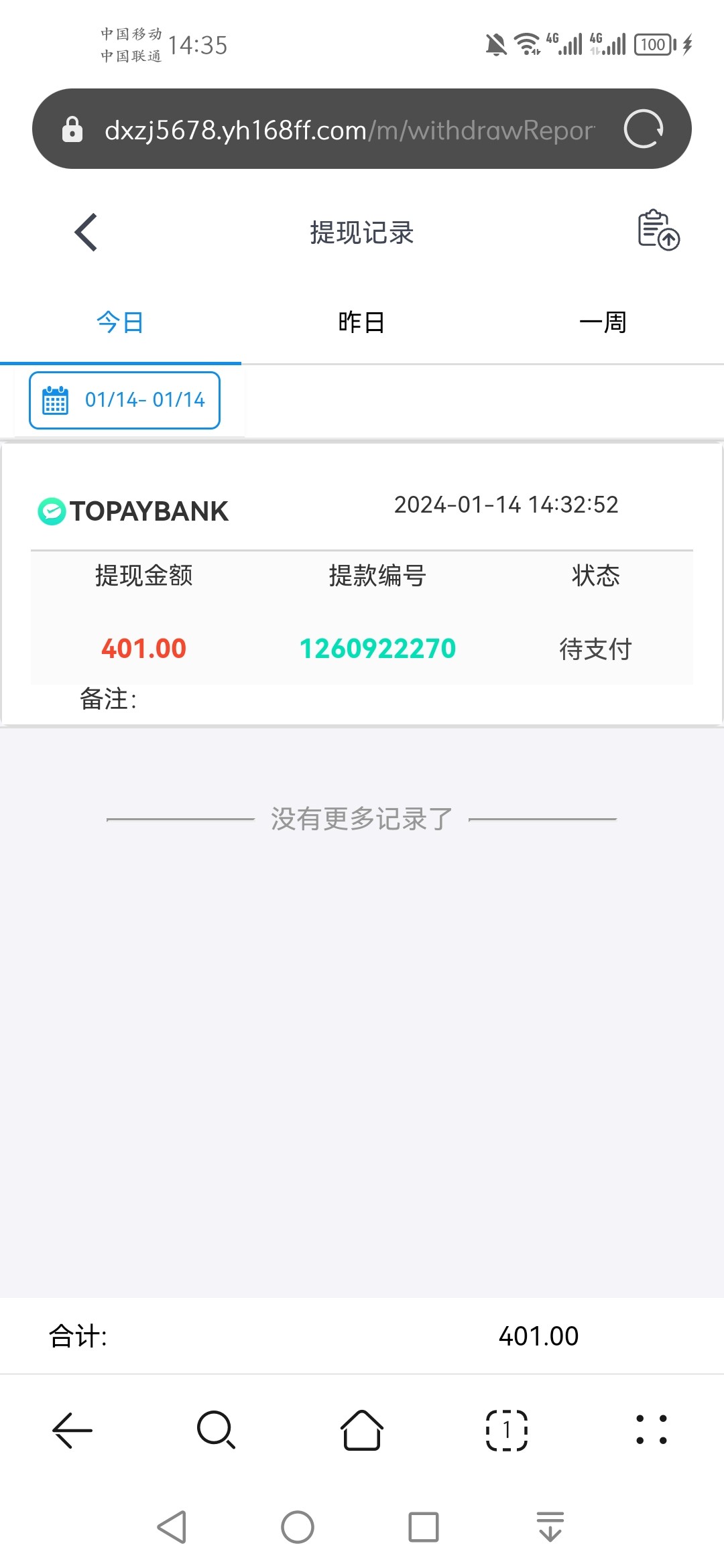Open the browser four-dot menu
This screenshot has width=724, height=1568.
pos(651,1430)
